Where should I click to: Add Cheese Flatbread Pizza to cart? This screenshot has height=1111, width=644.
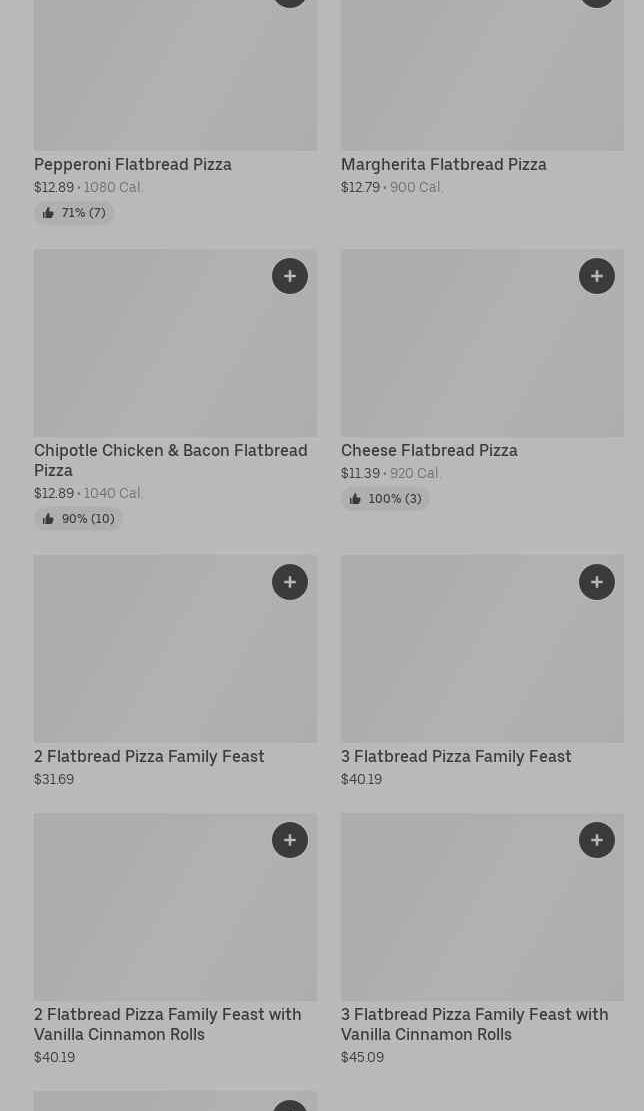pos(597,276)
